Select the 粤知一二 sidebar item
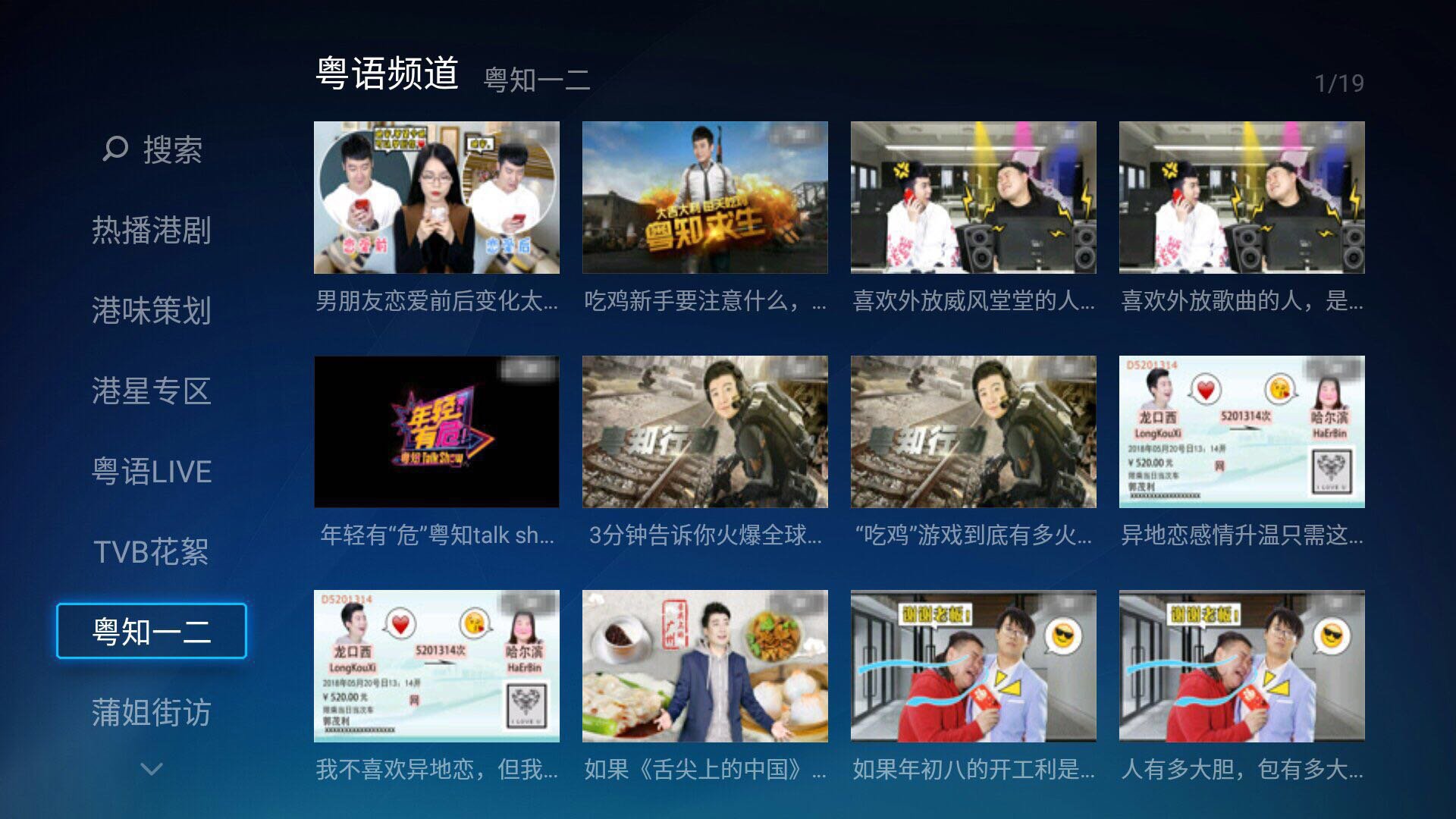Viewport: 1456px width, 819px height. tap(152, 631)
